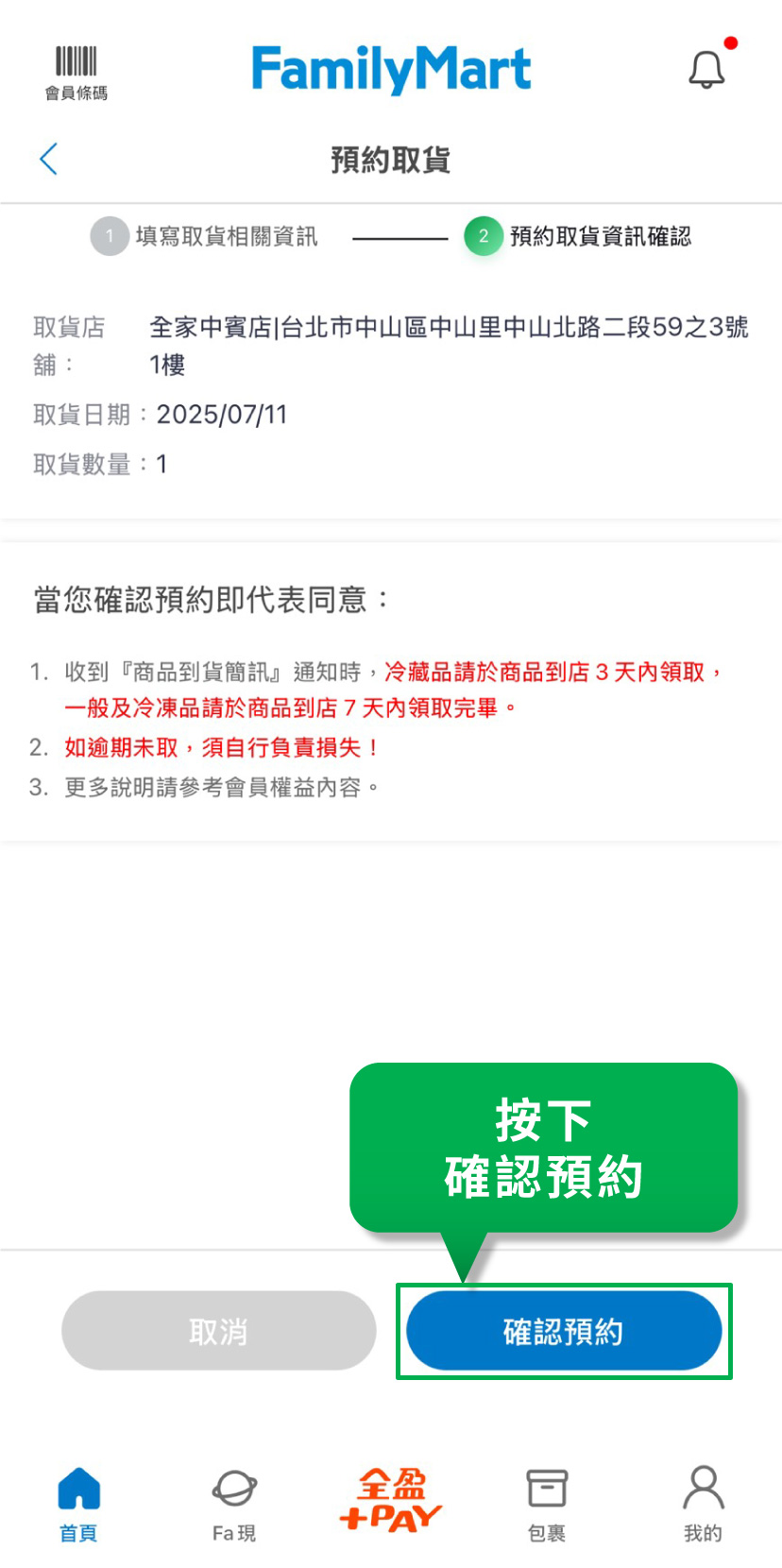Select the 我的 profile tab
Image resolution: width=782 pixels, height=1568 pixels.
[703, 1504]
